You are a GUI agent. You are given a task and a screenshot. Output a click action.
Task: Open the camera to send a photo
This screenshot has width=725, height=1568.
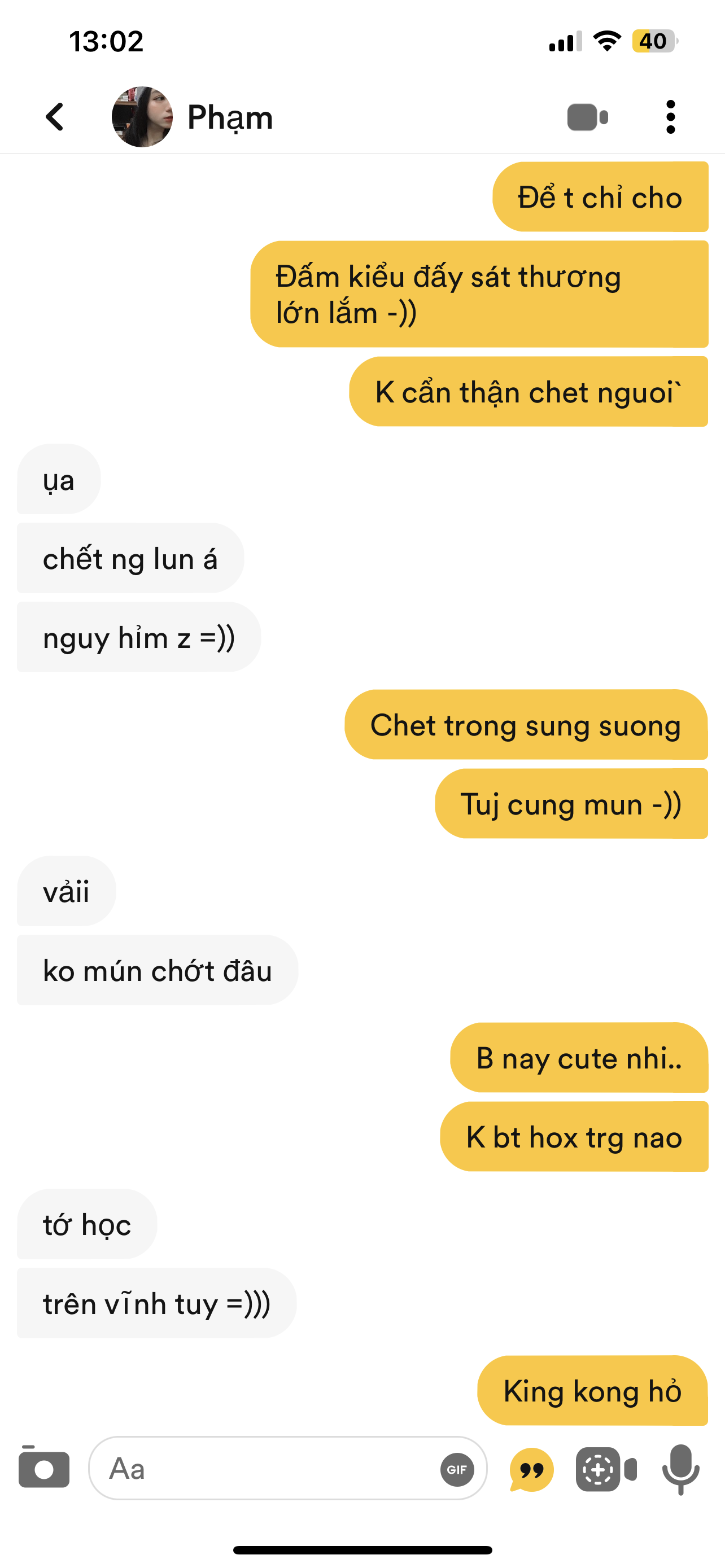point(44,1469)
